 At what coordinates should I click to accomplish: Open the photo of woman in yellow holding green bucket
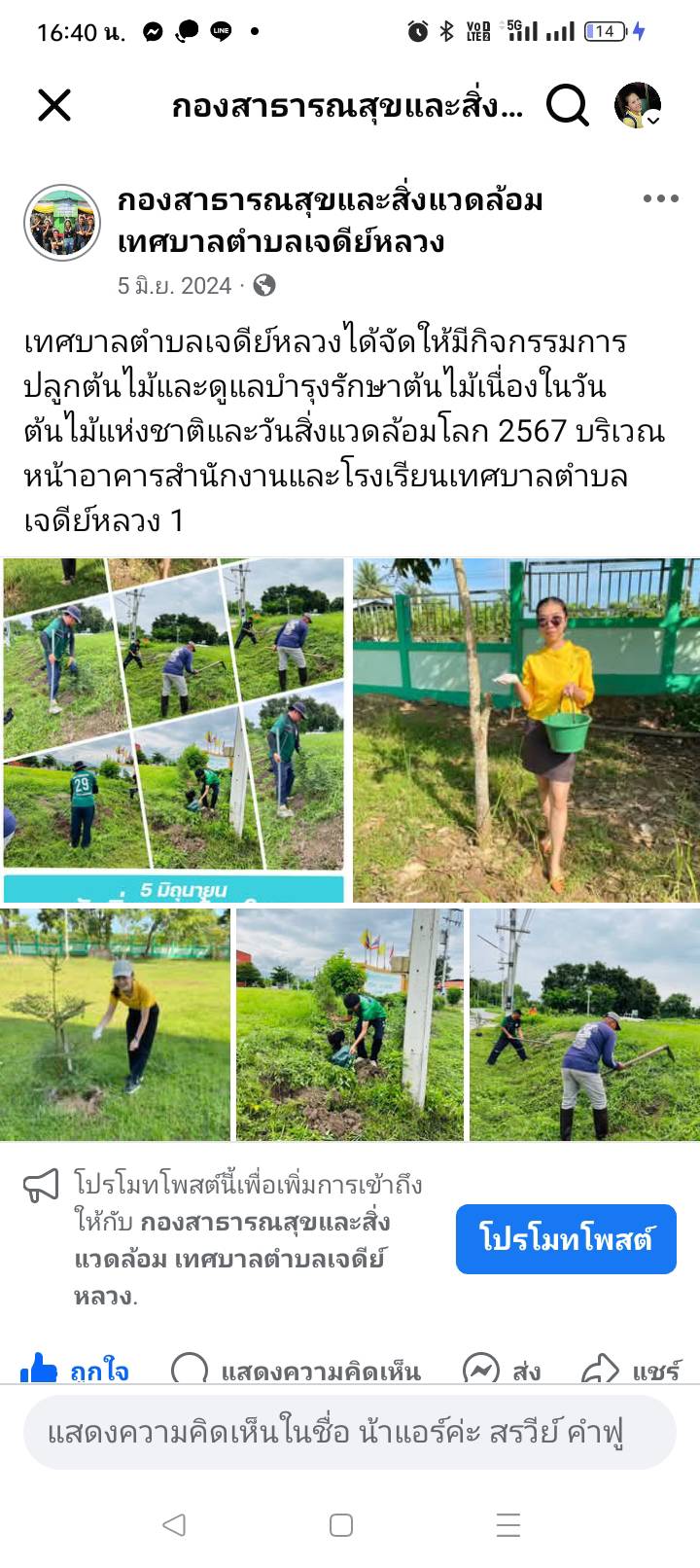pos(526,730)
